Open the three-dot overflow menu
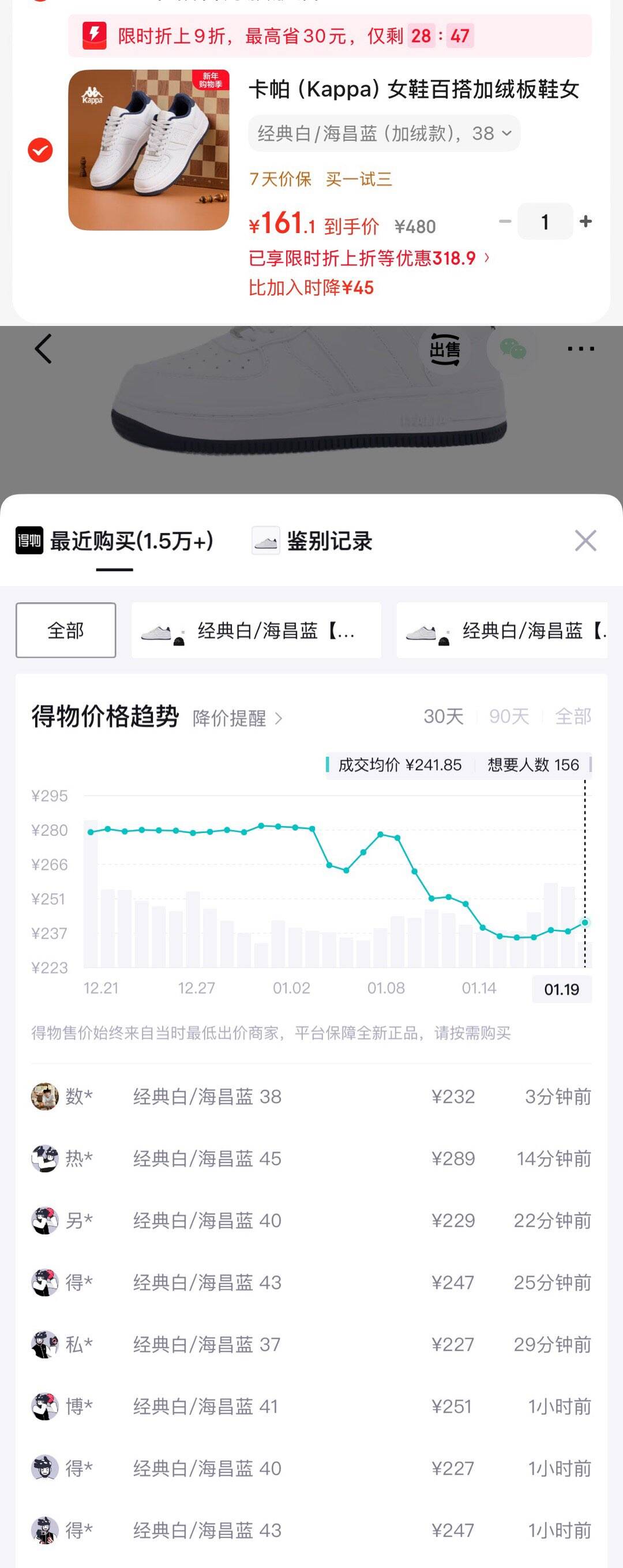 [x=580, y=349]
